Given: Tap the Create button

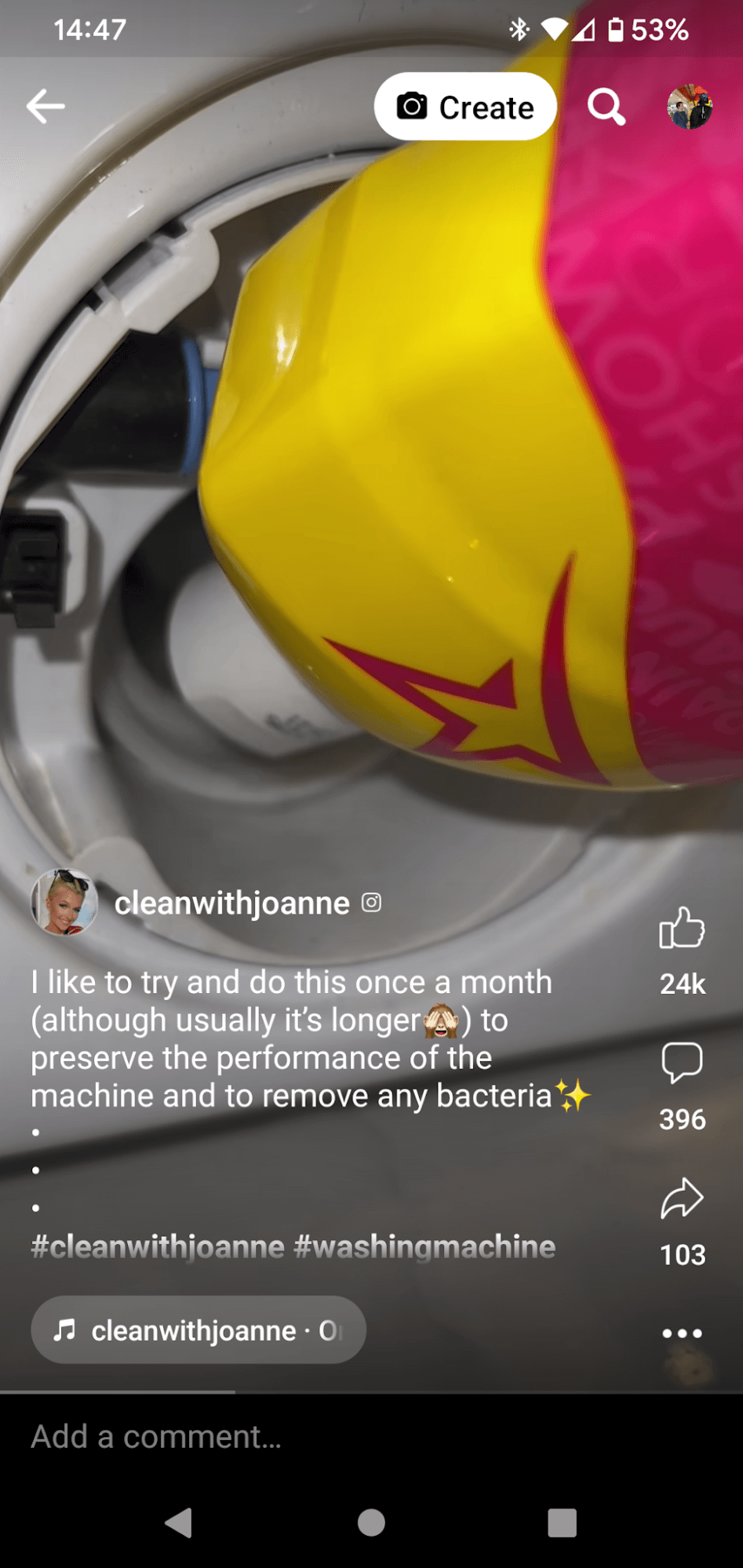Looking at the screenshot, I should click(465, 107).
